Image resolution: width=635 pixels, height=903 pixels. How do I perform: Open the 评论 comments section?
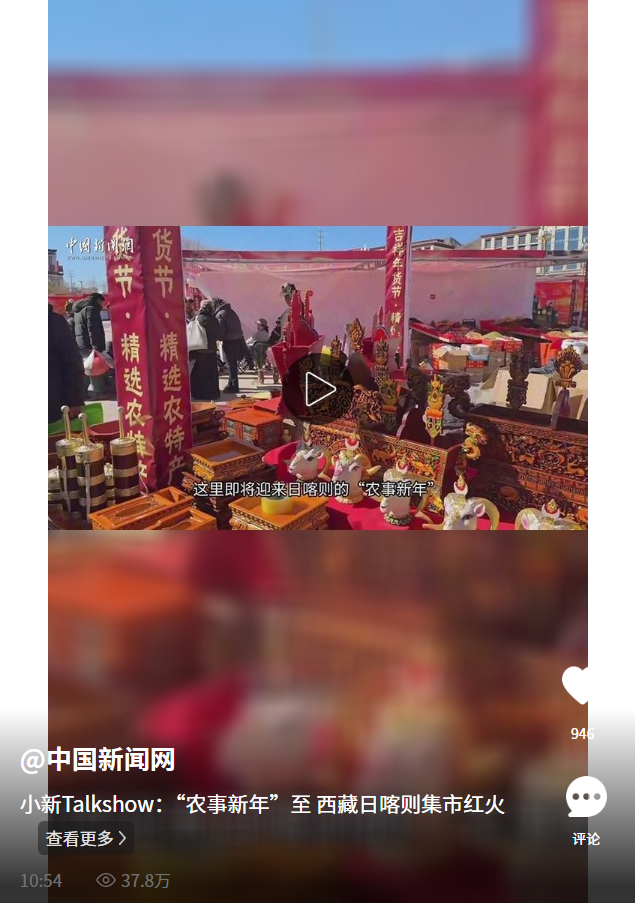pyautogui.click(x=586, y=798)
